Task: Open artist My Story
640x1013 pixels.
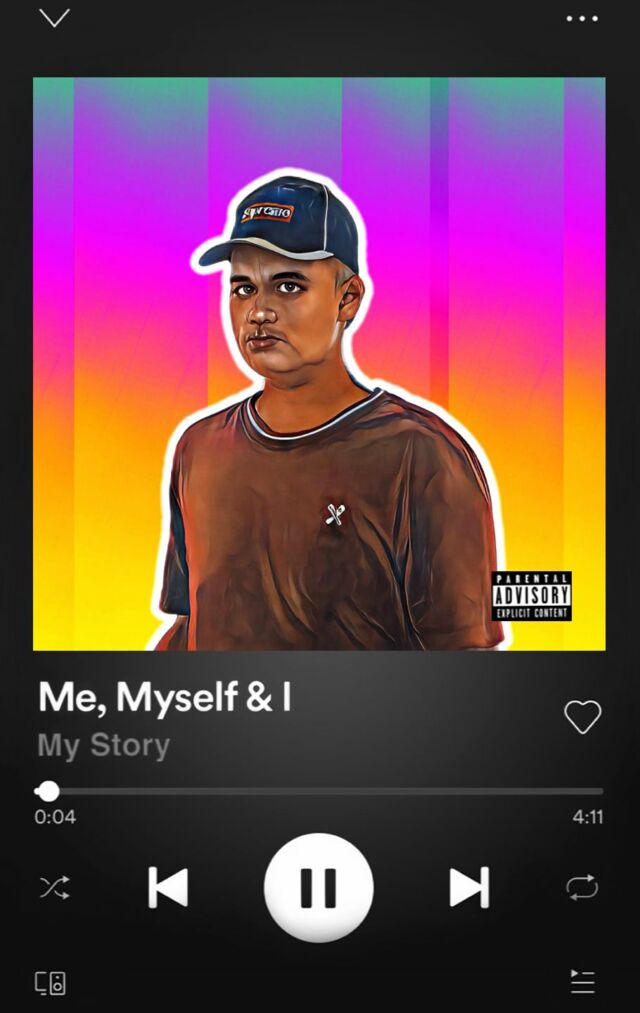Action: [104, 745]
